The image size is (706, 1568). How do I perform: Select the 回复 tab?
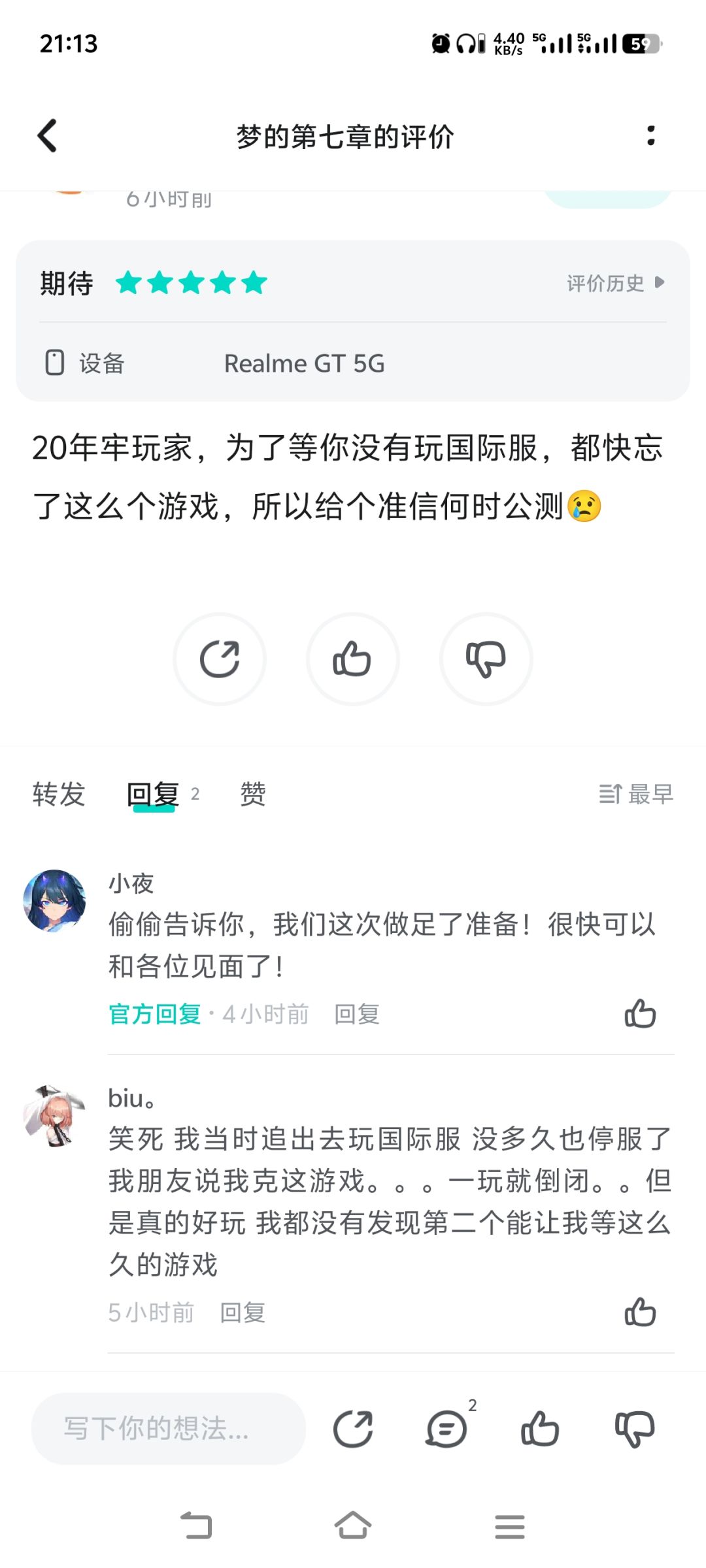[x=154, y=794]
